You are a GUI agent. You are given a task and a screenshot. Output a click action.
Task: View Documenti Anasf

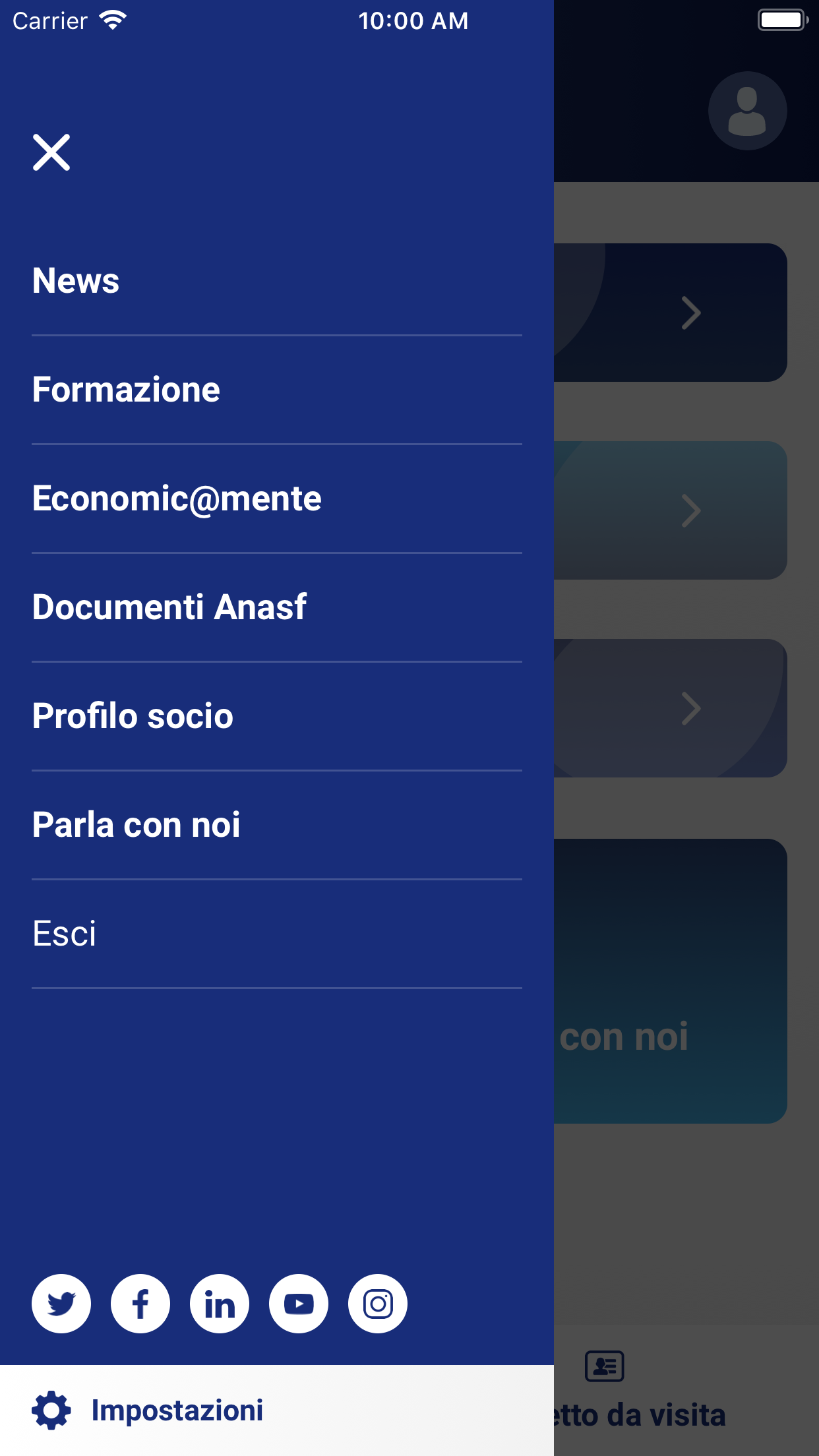click(x=170, y=607)
